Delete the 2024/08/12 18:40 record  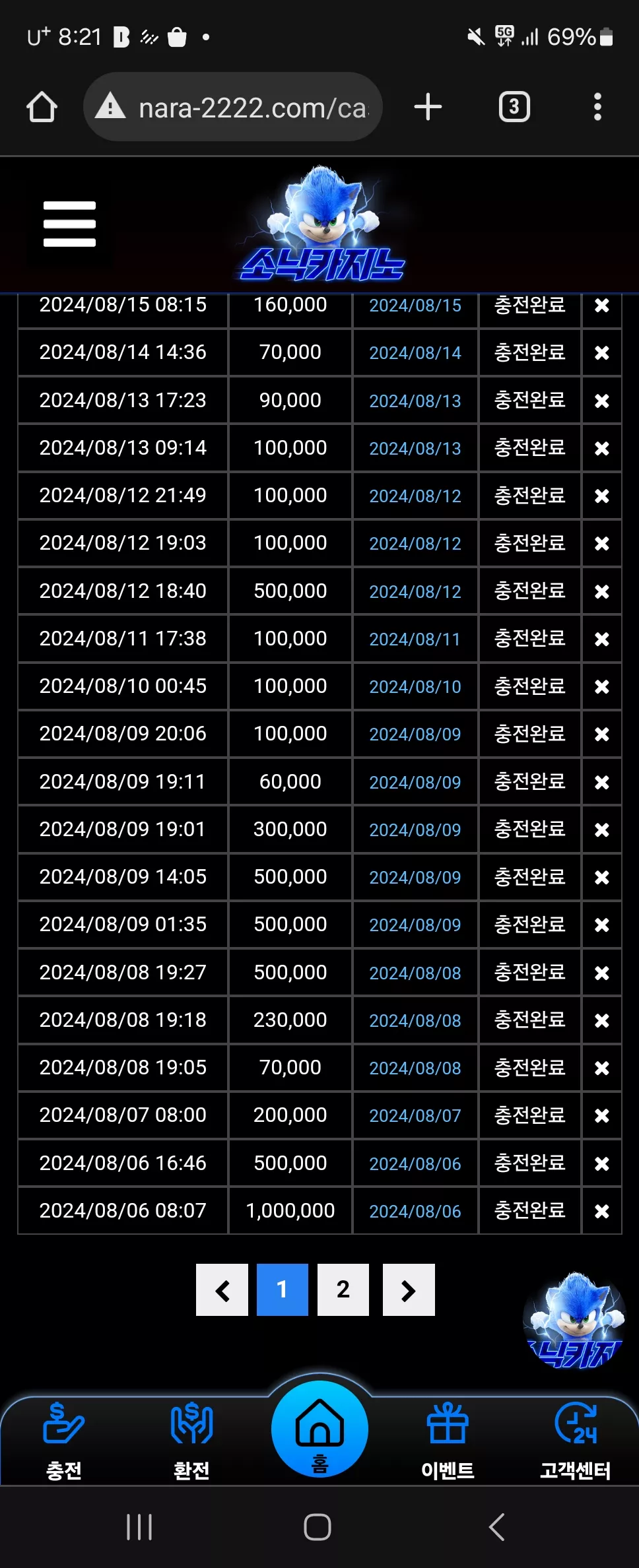coord(601,591)
